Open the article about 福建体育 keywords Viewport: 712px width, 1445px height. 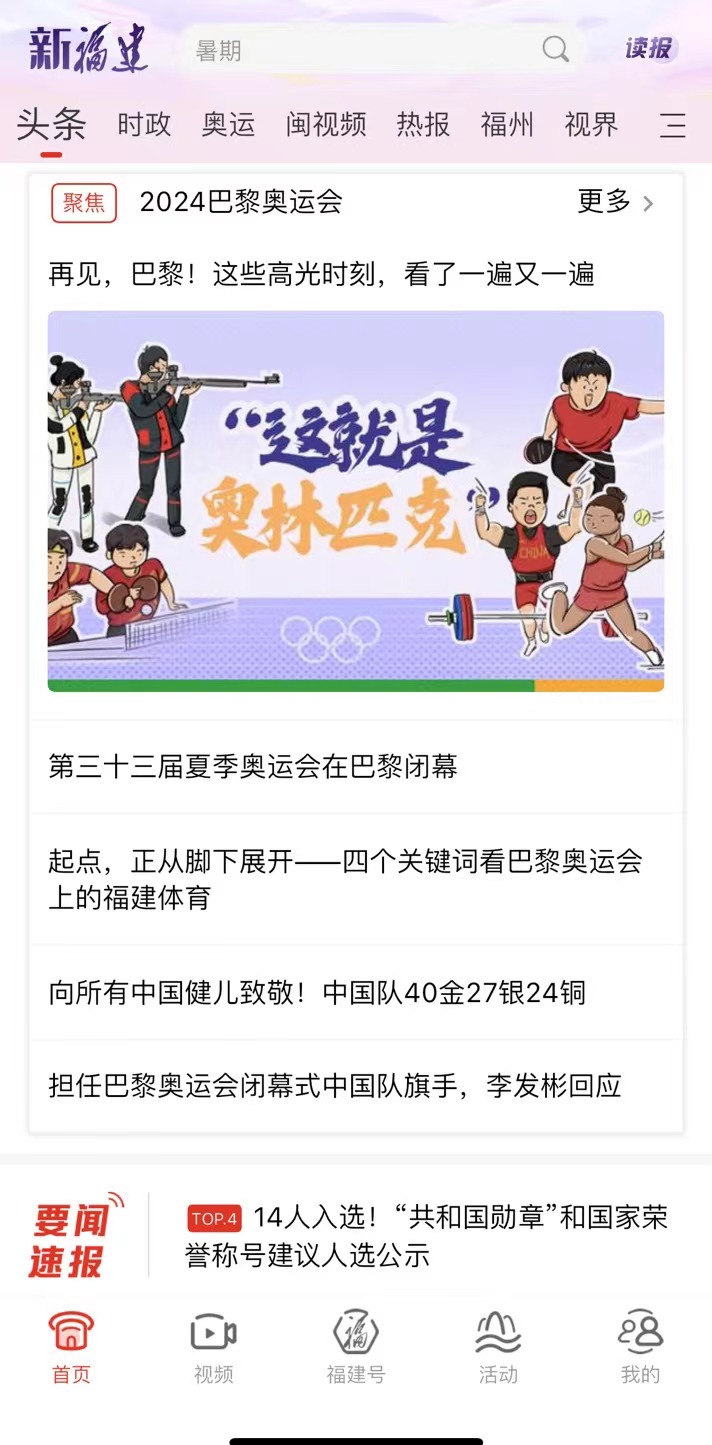pyautogui.click(x=345, y=879)
